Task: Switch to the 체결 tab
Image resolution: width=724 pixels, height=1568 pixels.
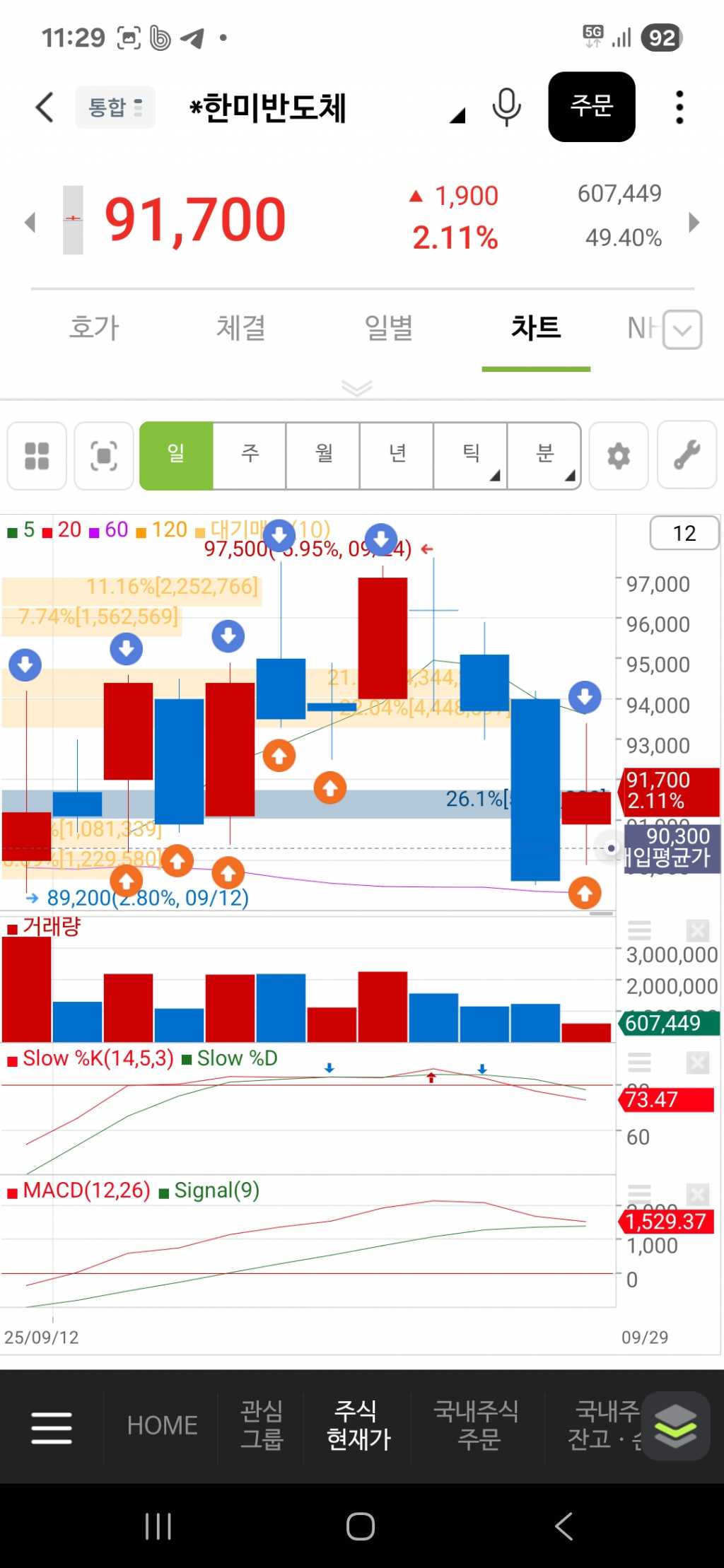Action: coord(241,328)
